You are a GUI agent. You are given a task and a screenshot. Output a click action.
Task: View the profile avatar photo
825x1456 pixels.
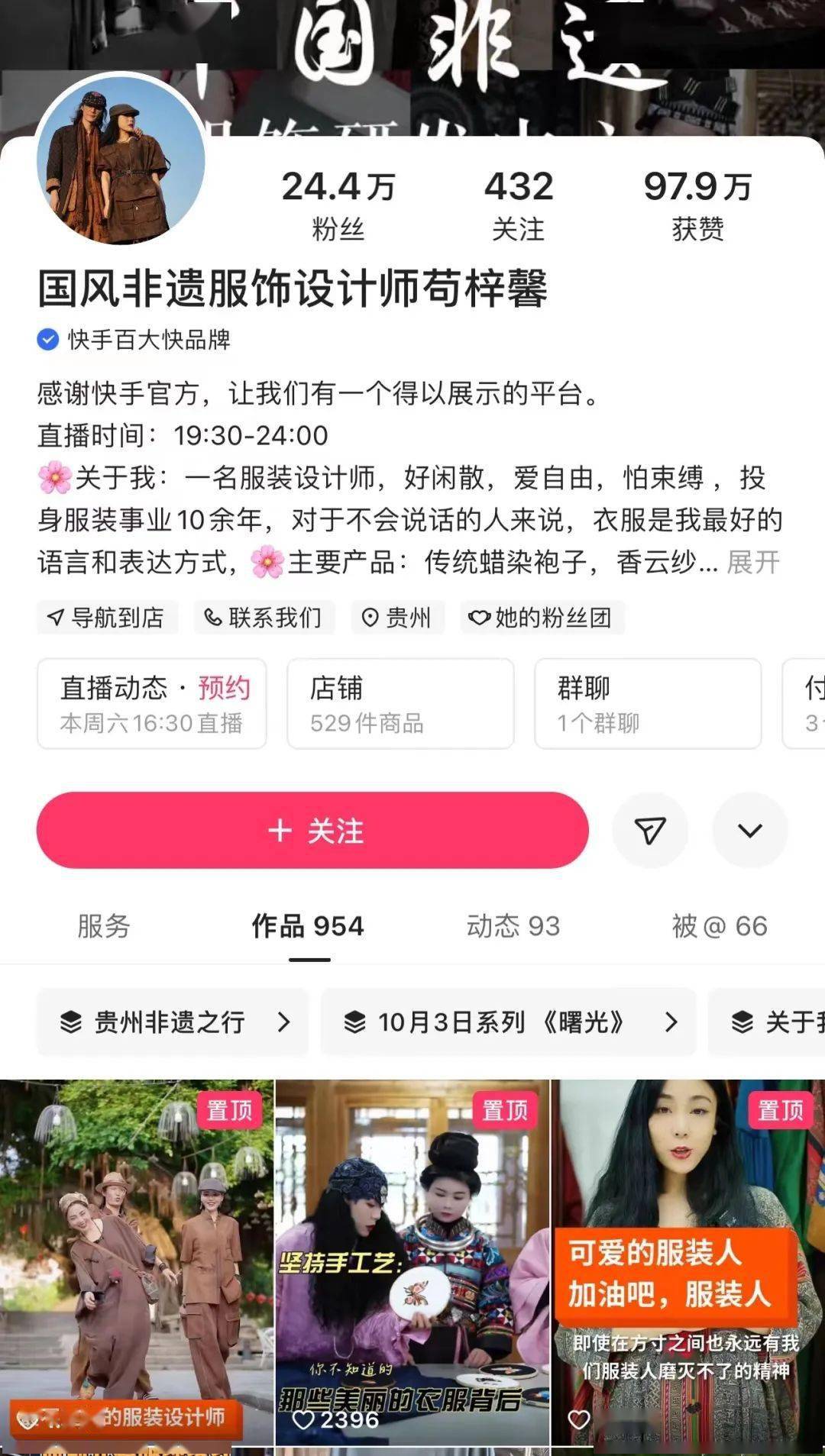(x=121, y=160)
